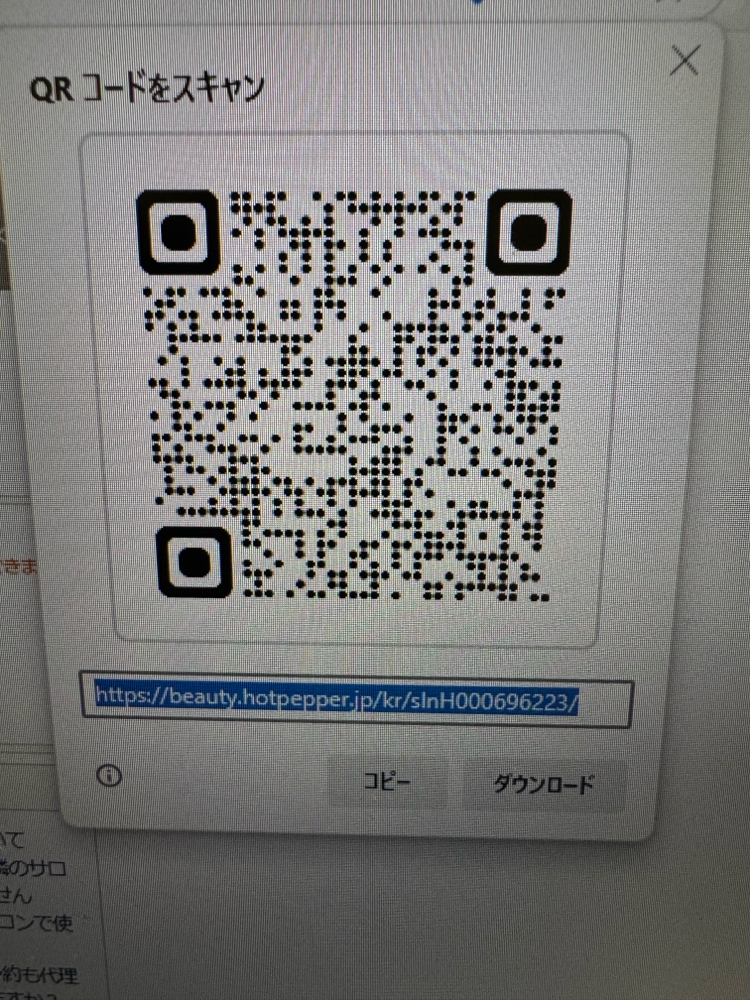Tap the コピー button

pyautogui.click(x=386, y=783)
